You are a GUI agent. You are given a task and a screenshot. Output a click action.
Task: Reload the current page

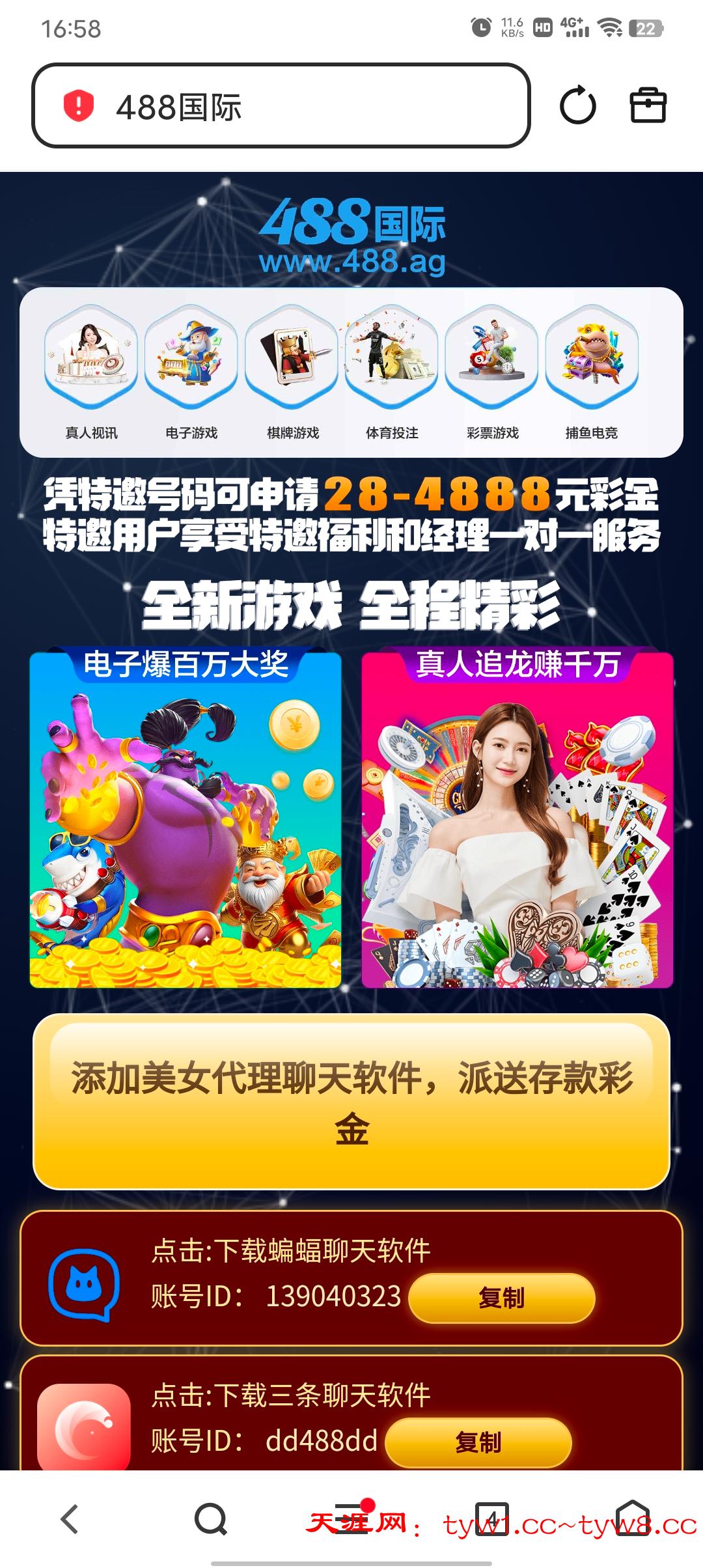[x=577, y=106]
